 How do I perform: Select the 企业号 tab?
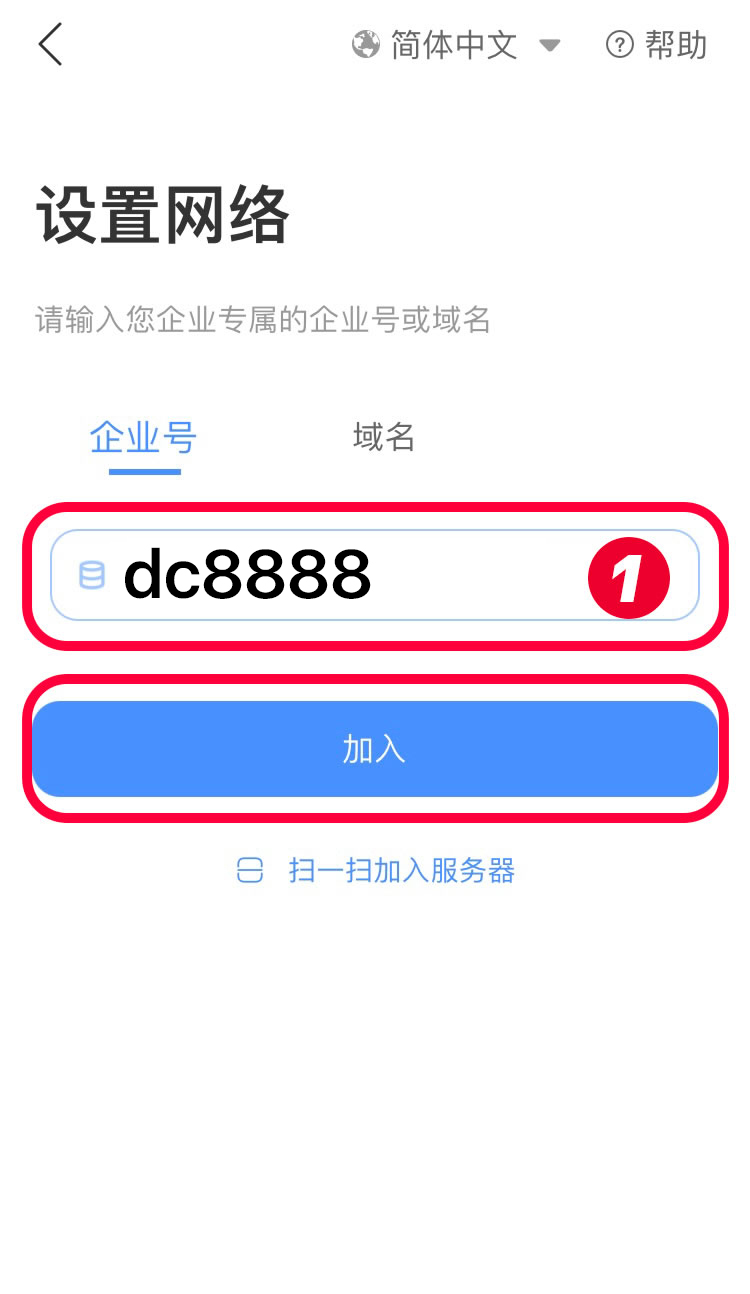(144, 437)
